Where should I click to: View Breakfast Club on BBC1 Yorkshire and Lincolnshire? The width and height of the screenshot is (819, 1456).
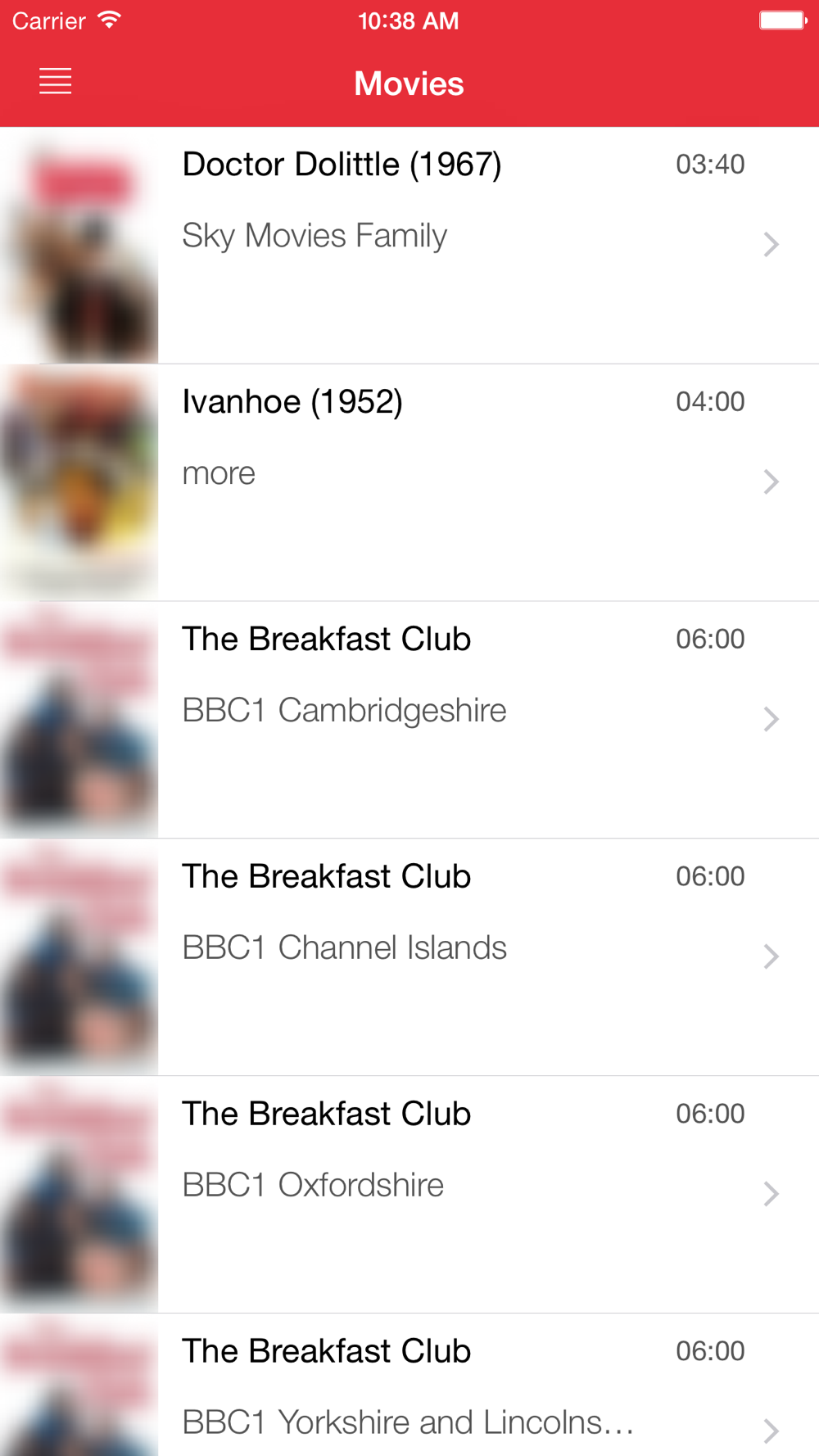(x=409, y=1385)
